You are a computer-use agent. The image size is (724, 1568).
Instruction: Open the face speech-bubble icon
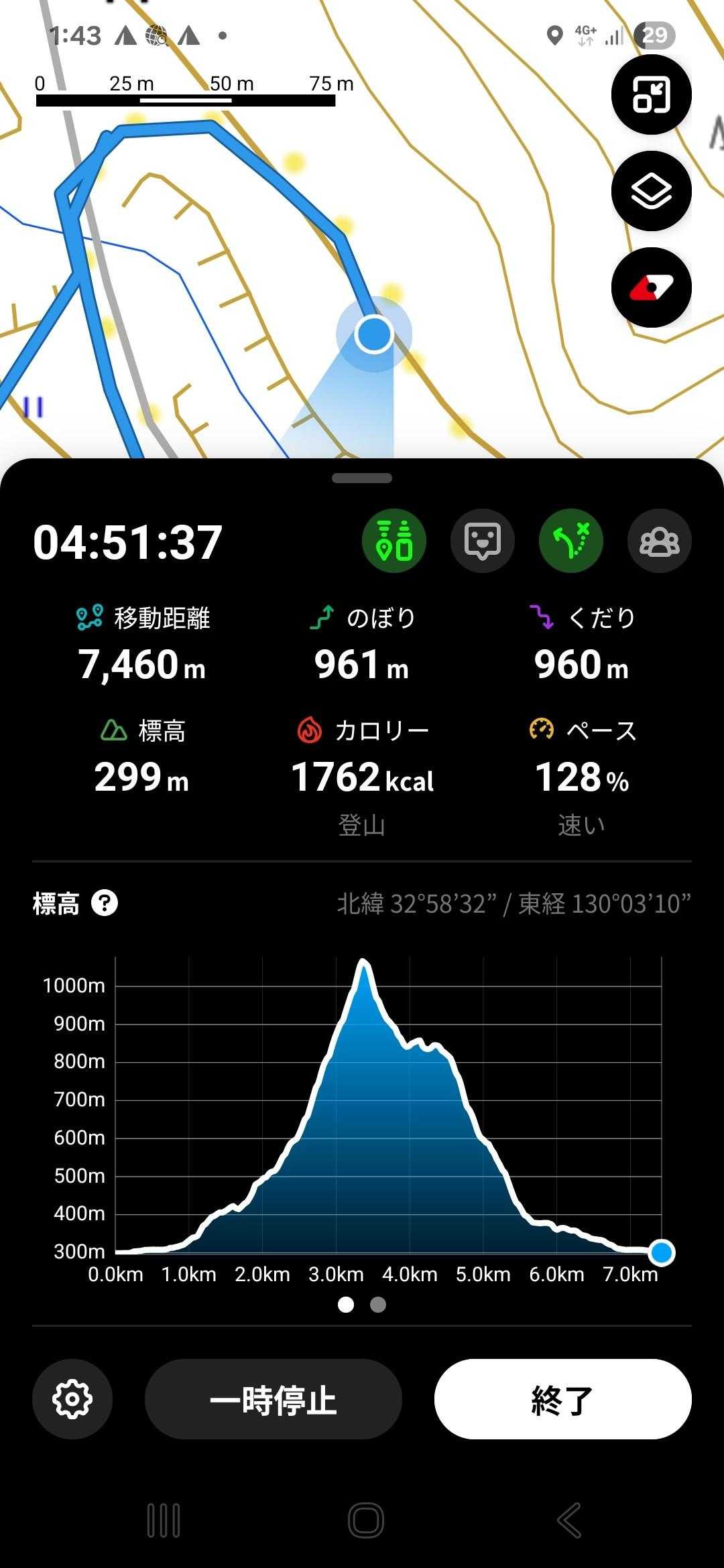point(483,541)
